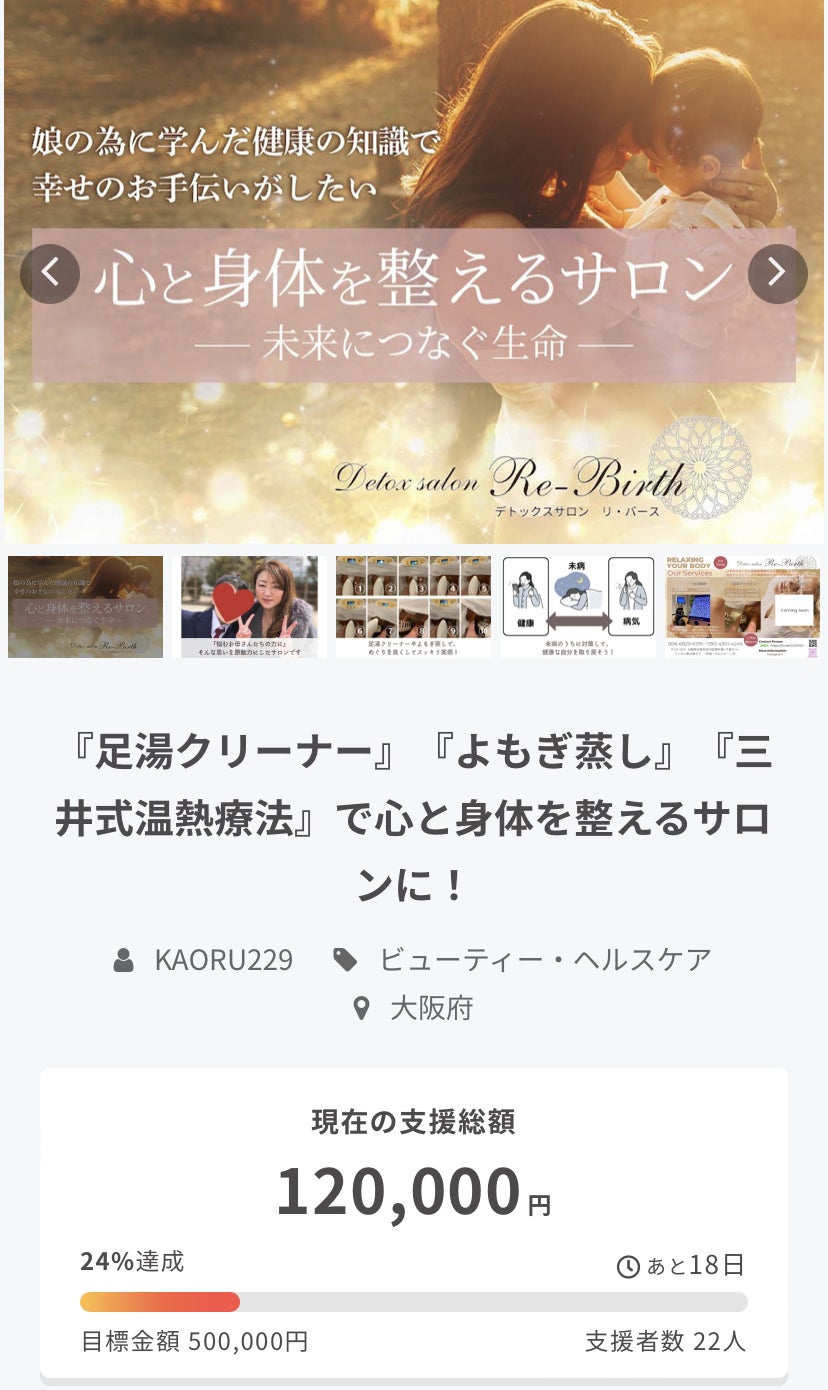The image size is (828, 1390).
Task: Advance to the next carousel image
Action: (x=777, y=273)
